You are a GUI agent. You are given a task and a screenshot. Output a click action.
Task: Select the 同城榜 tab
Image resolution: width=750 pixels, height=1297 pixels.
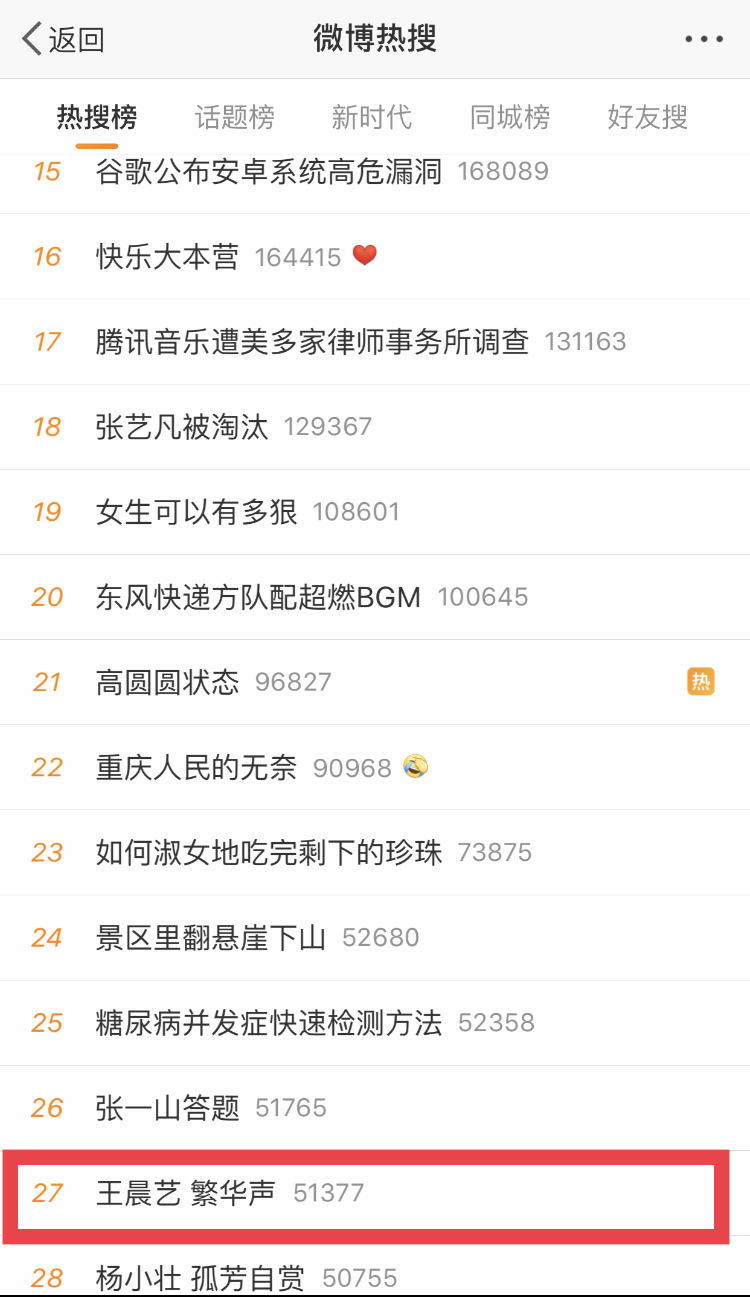[509, 117]
